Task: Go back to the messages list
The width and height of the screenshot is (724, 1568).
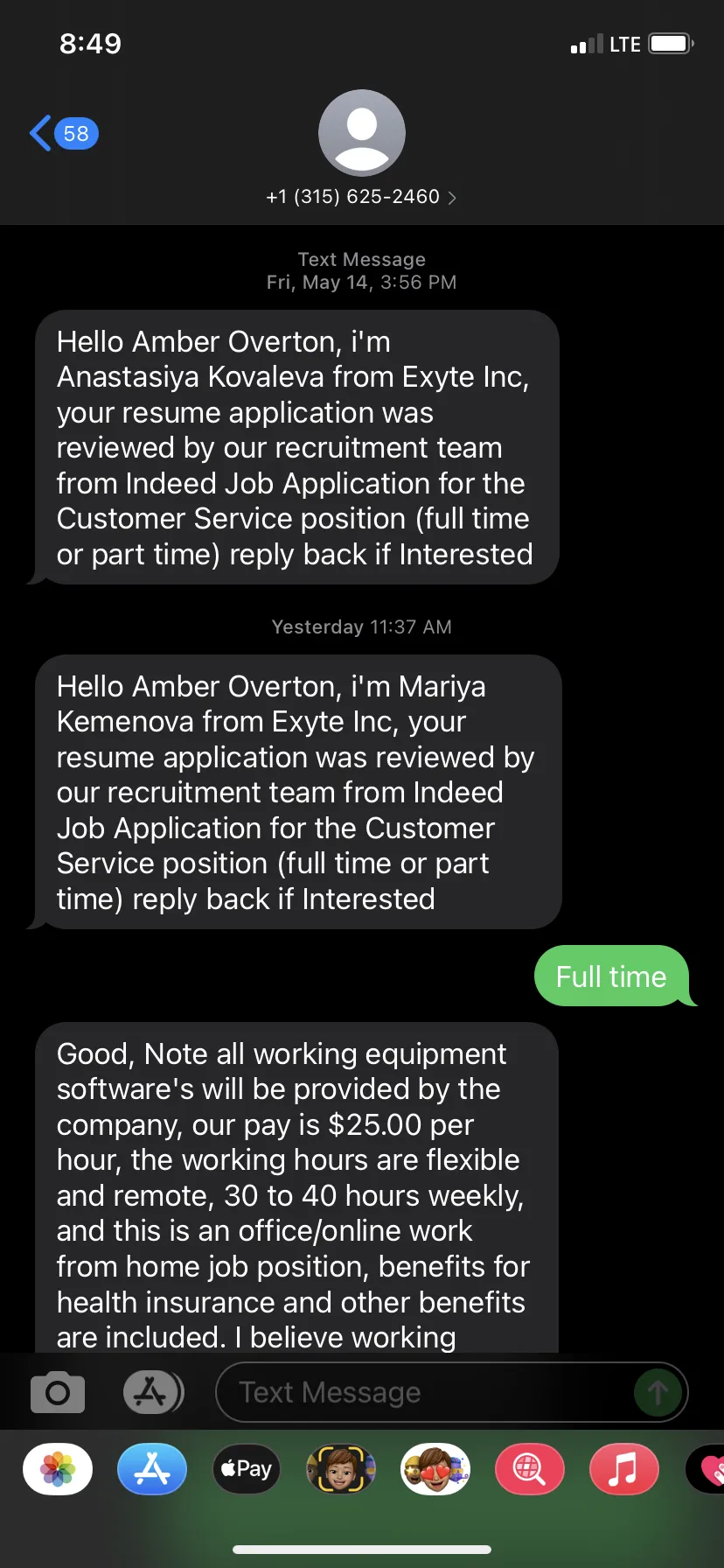Action: 63,134
